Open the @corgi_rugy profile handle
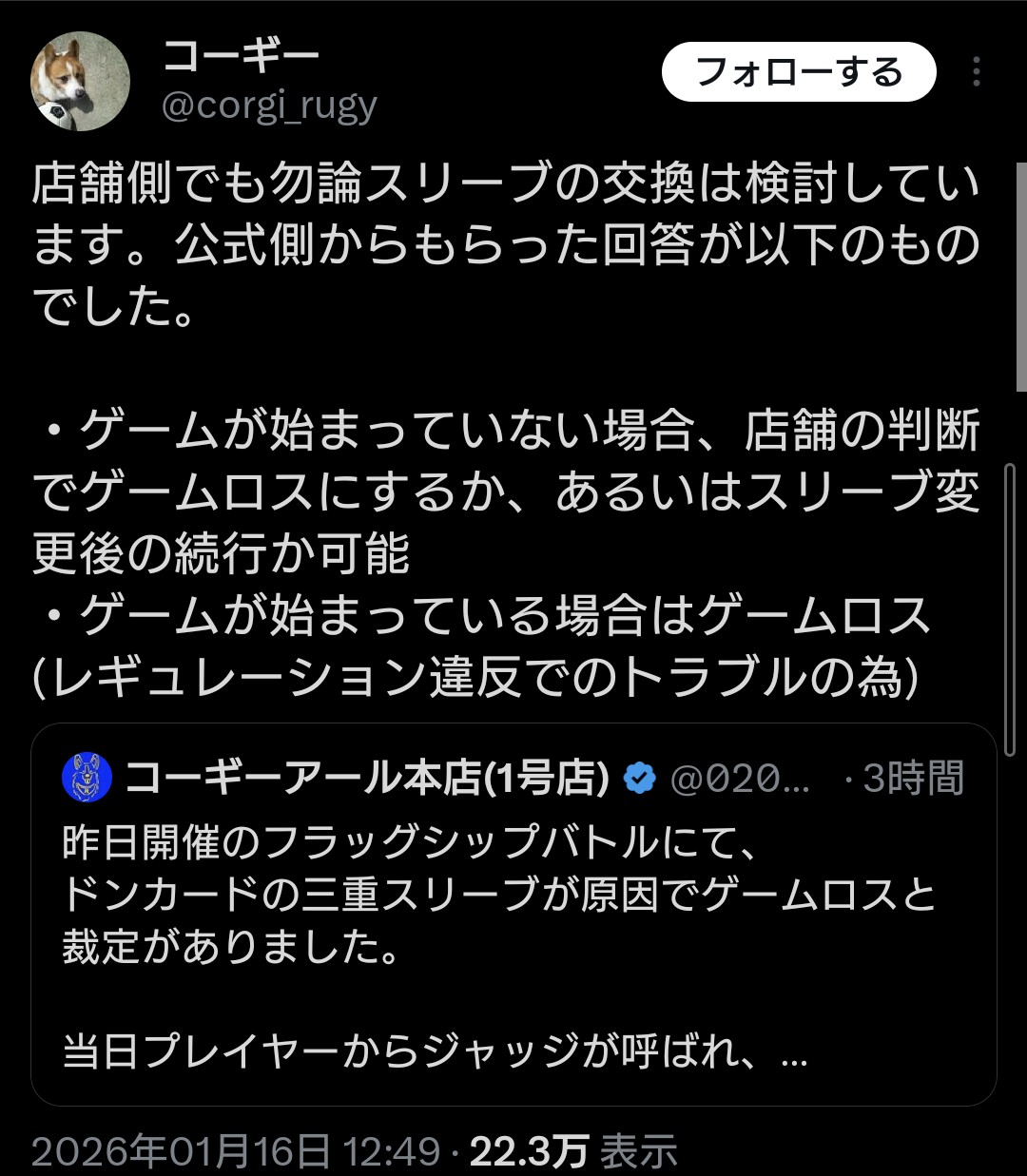 (269, 106)
